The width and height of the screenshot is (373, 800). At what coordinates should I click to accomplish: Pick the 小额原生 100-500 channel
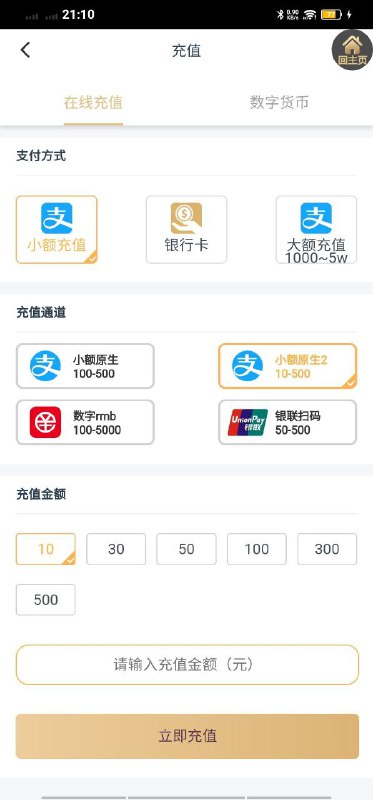[x=85, y=366]
